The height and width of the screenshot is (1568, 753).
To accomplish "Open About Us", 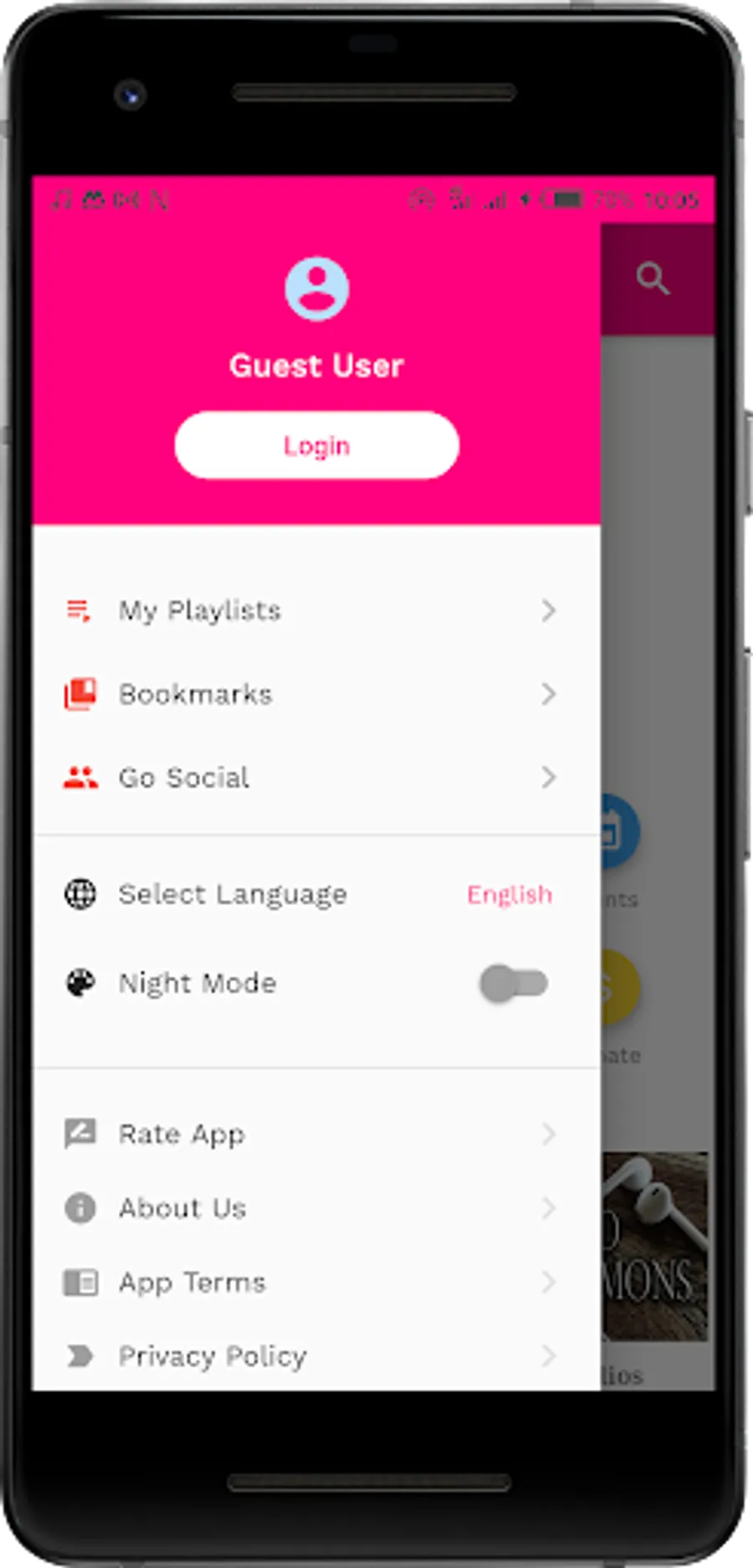I will (316, 1208).
